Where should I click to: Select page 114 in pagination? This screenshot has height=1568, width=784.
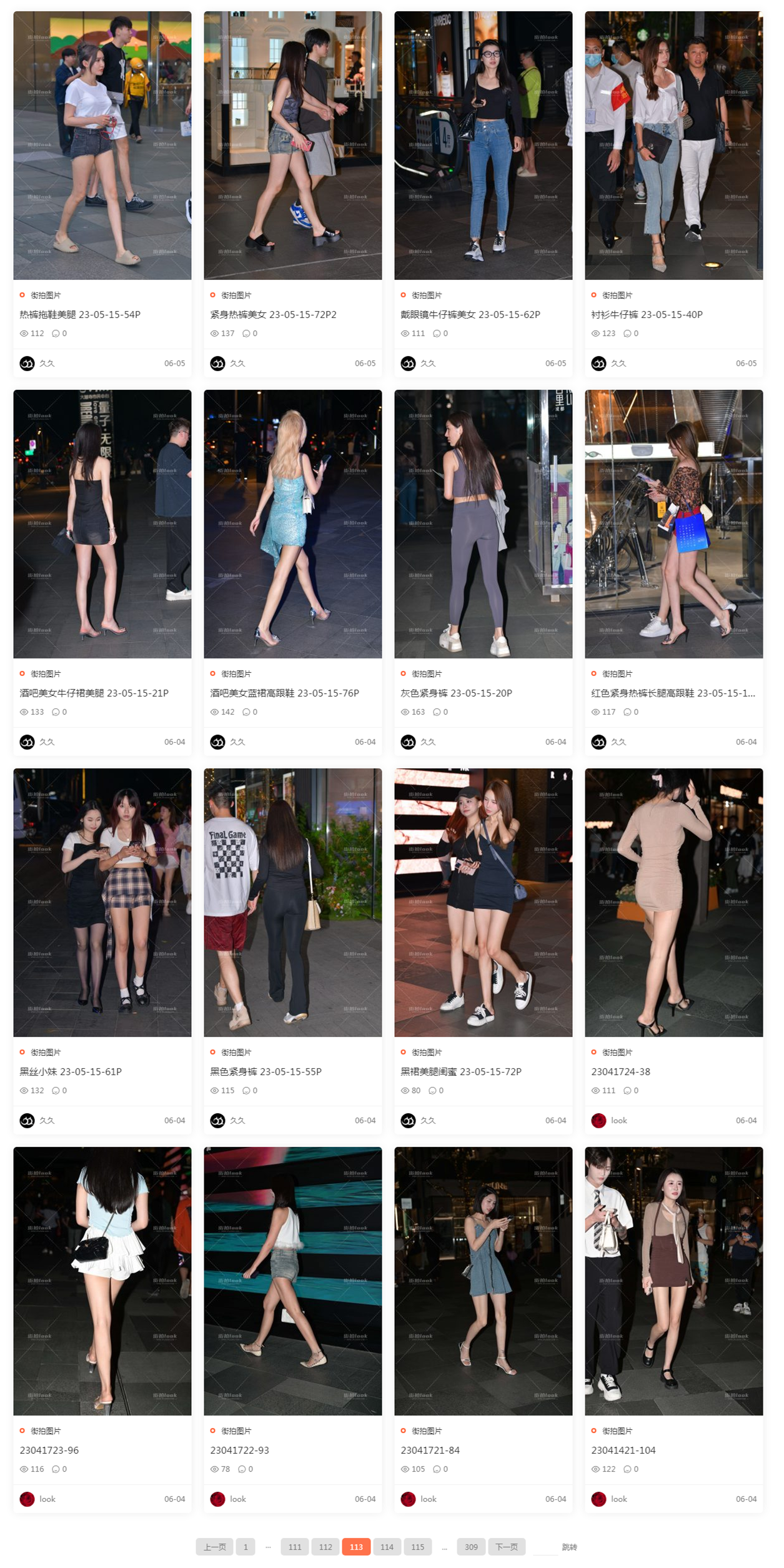387,1547
